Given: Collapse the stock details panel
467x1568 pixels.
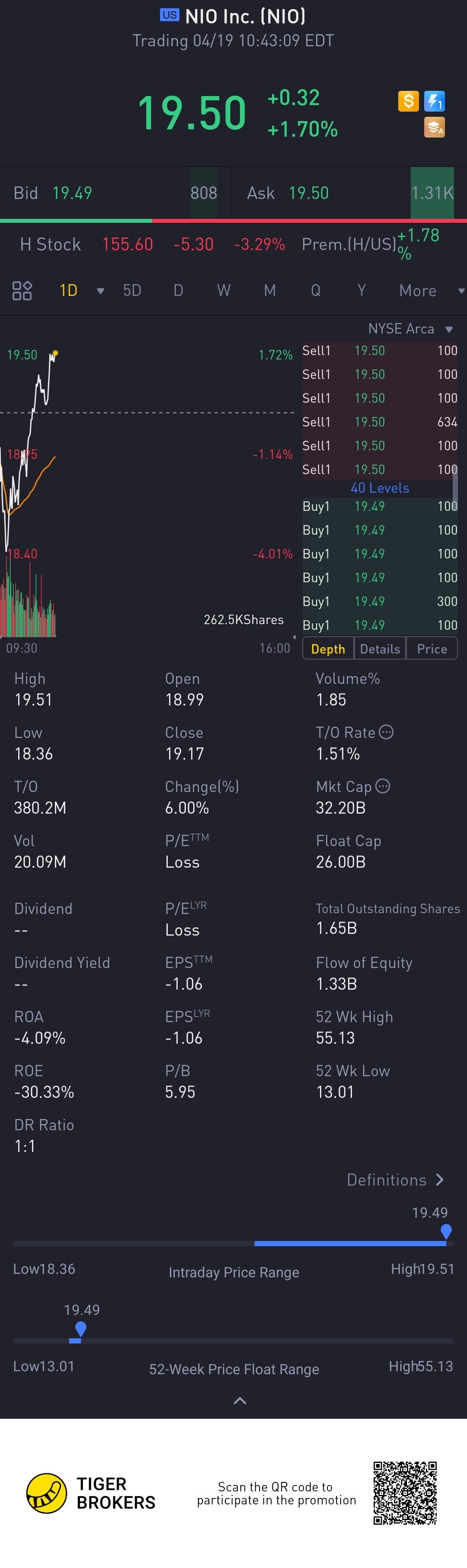Looking at the screenshot, I should (x=240, y=1401).
